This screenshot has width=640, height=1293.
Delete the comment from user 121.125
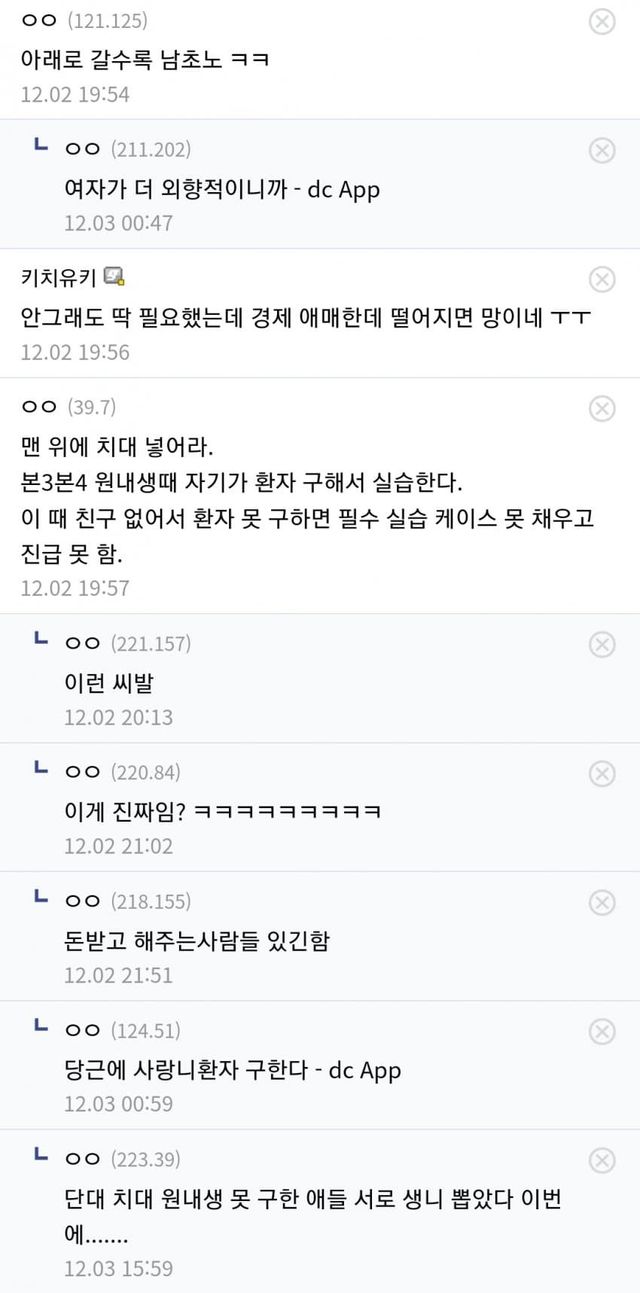[602, 21]
